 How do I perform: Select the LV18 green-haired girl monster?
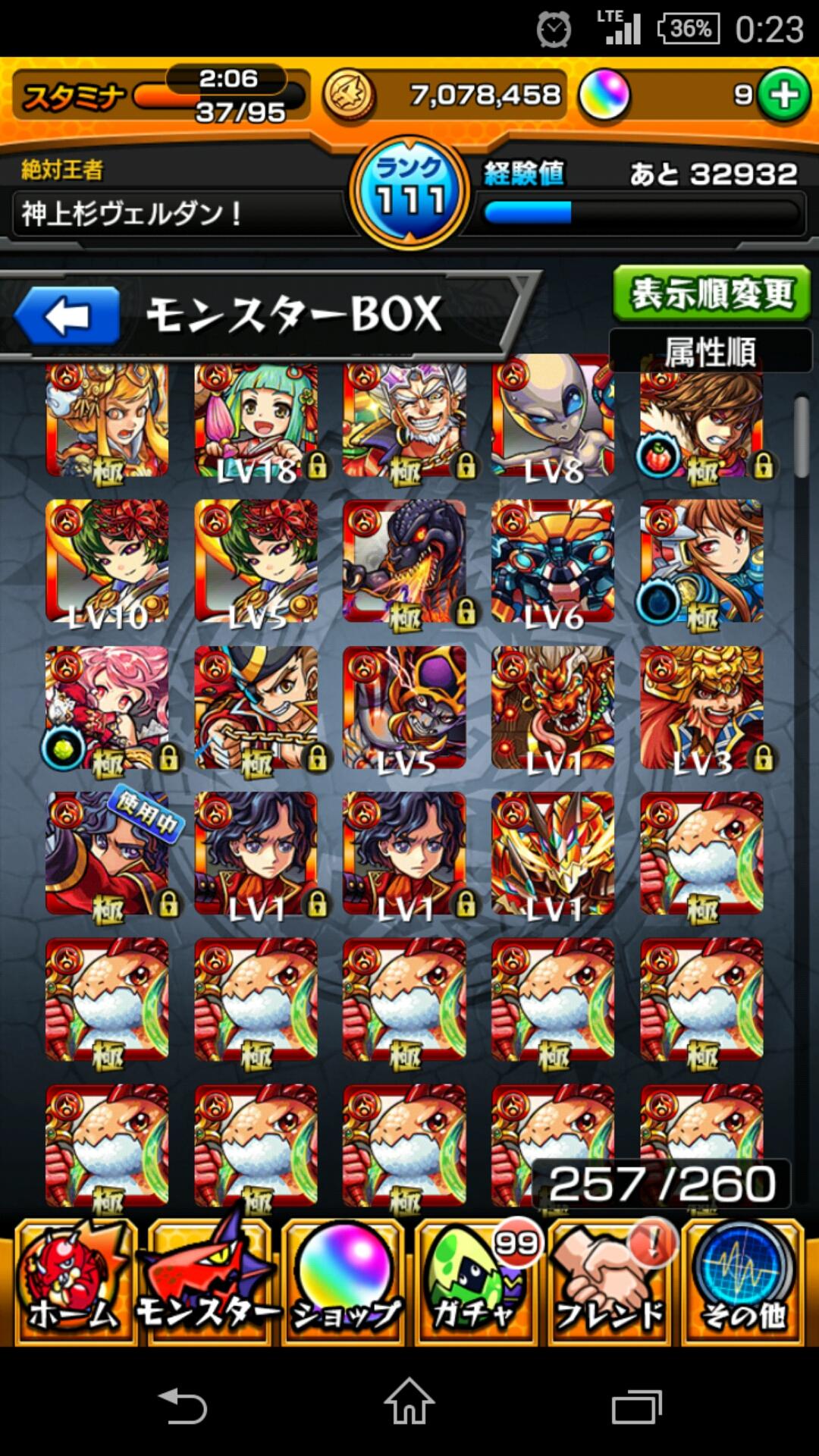(x=256, y=421)
